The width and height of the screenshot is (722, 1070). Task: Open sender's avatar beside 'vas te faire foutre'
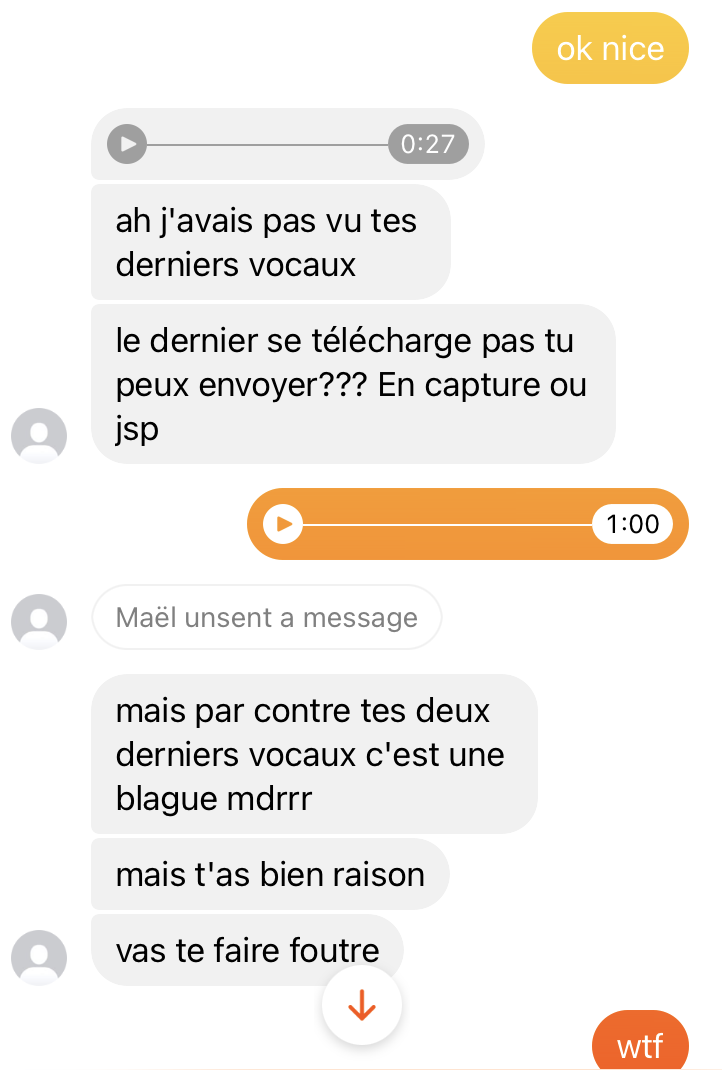coord(39,957)
